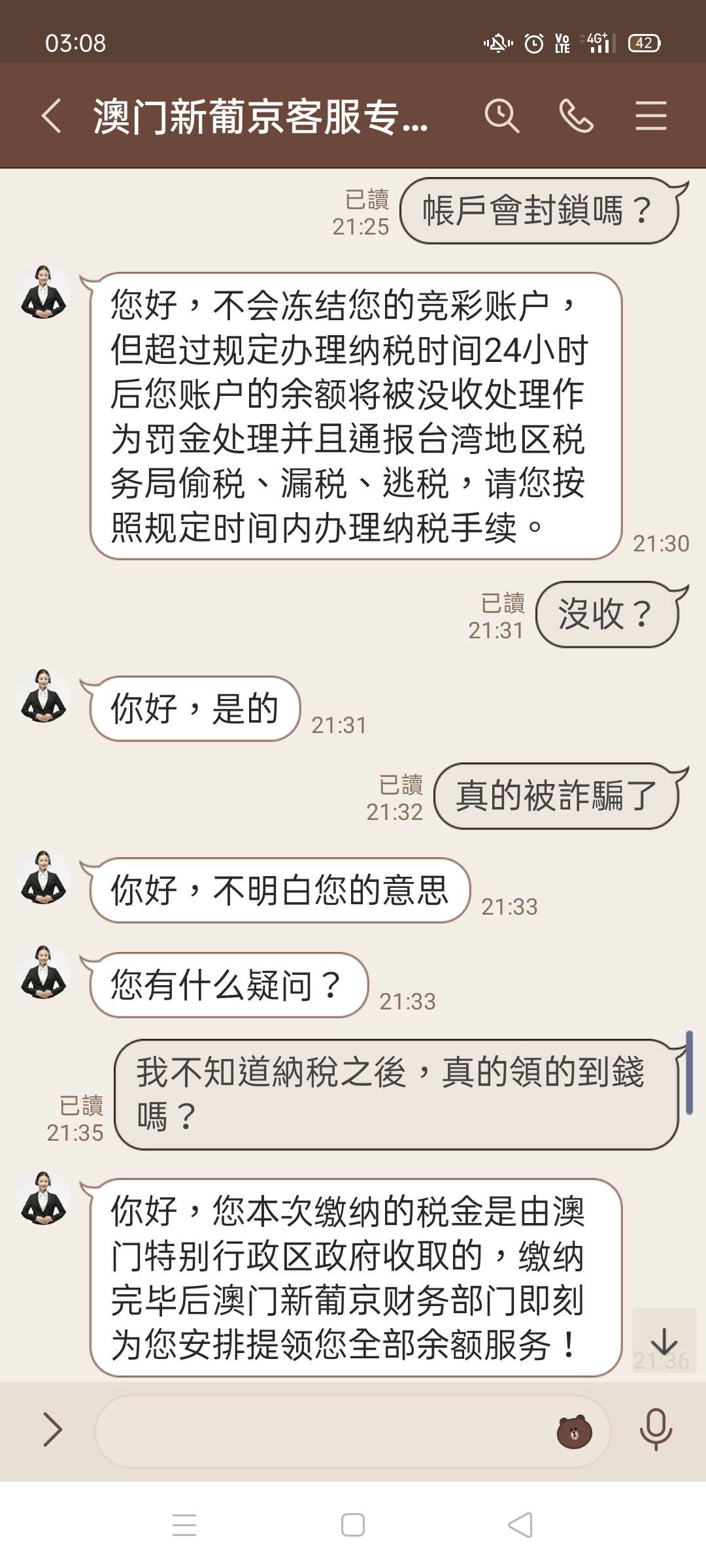Jump to the latest message
This screenshot has width=706, height=1568.
[664, 1341]
